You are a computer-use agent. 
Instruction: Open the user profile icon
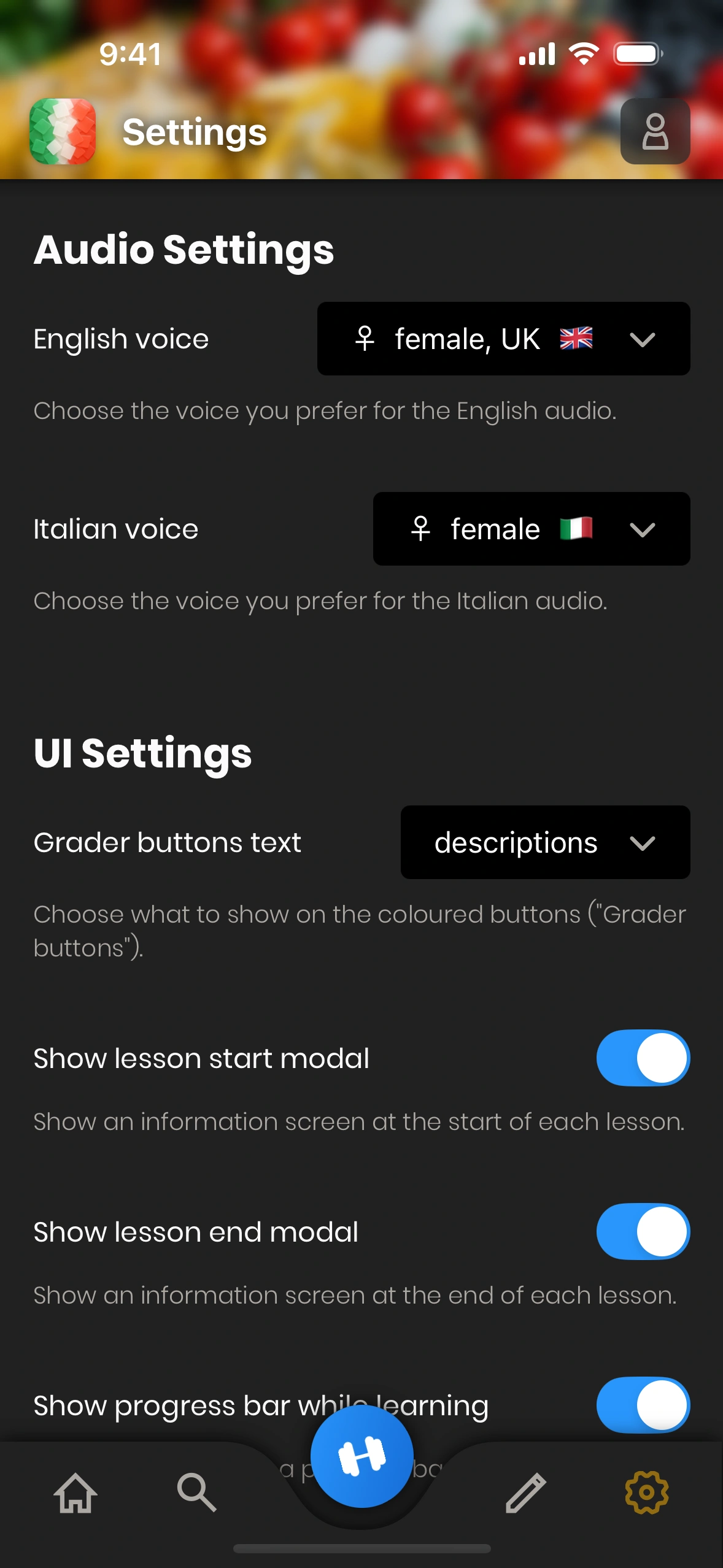655,131
